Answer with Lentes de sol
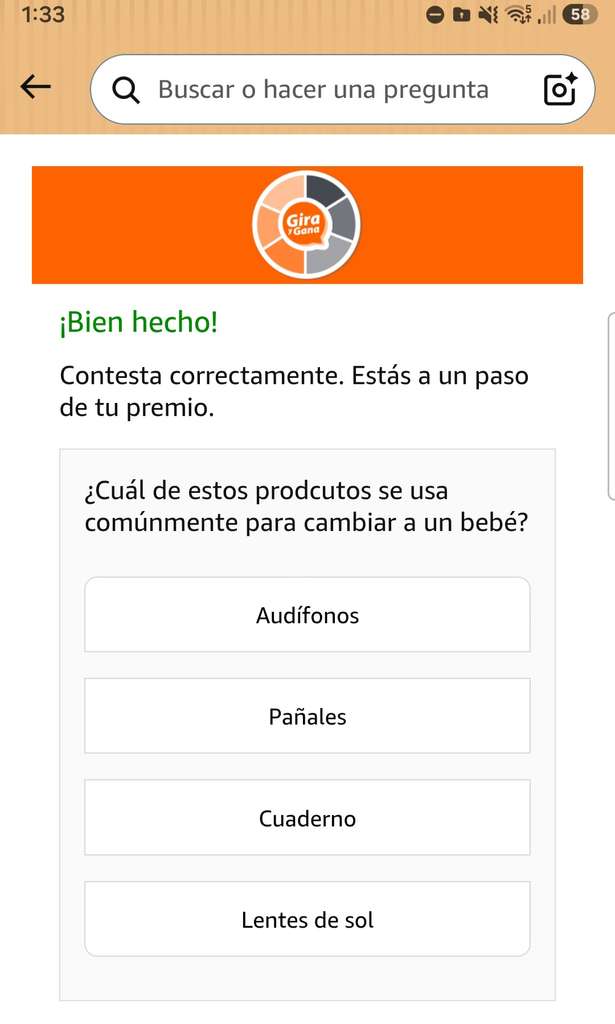Screen dimensions: 615x1024 pyautogui.click(x=307, y=920)
